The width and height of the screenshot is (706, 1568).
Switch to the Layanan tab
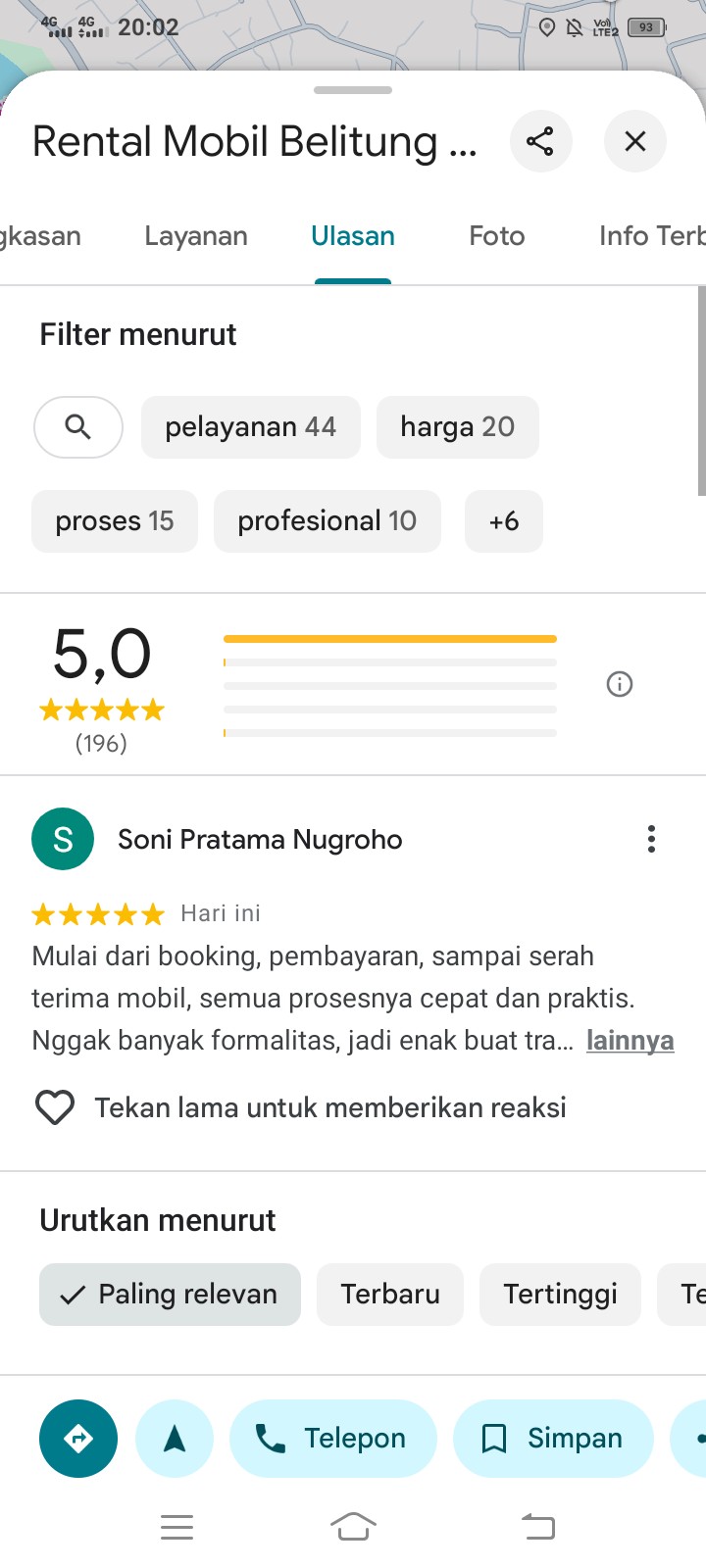tap(196, 236)
